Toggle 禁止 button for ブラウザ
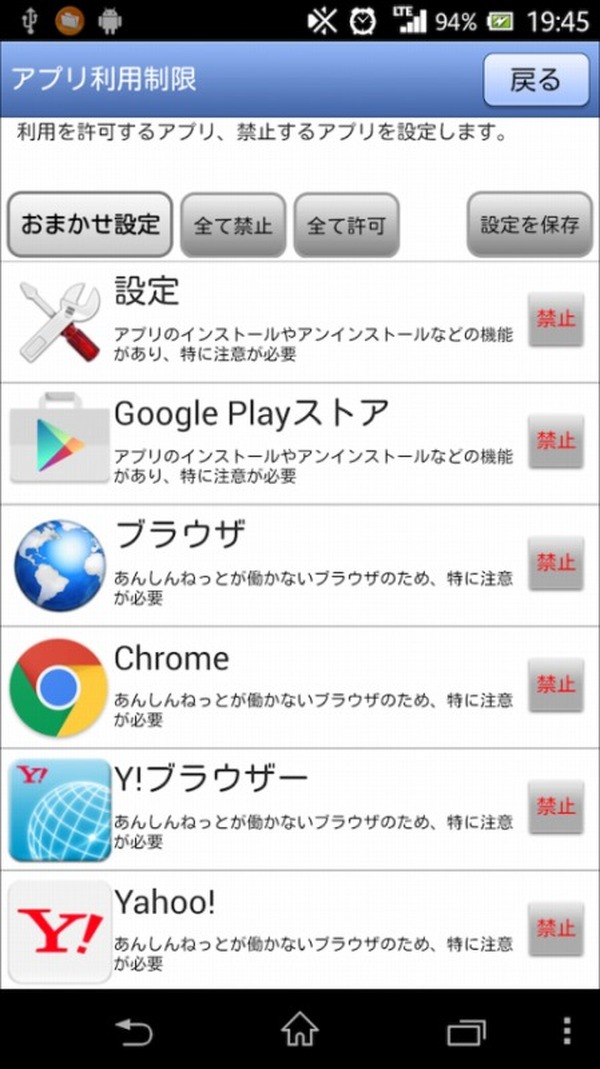The image size is (600, 1069). point(555,563)
